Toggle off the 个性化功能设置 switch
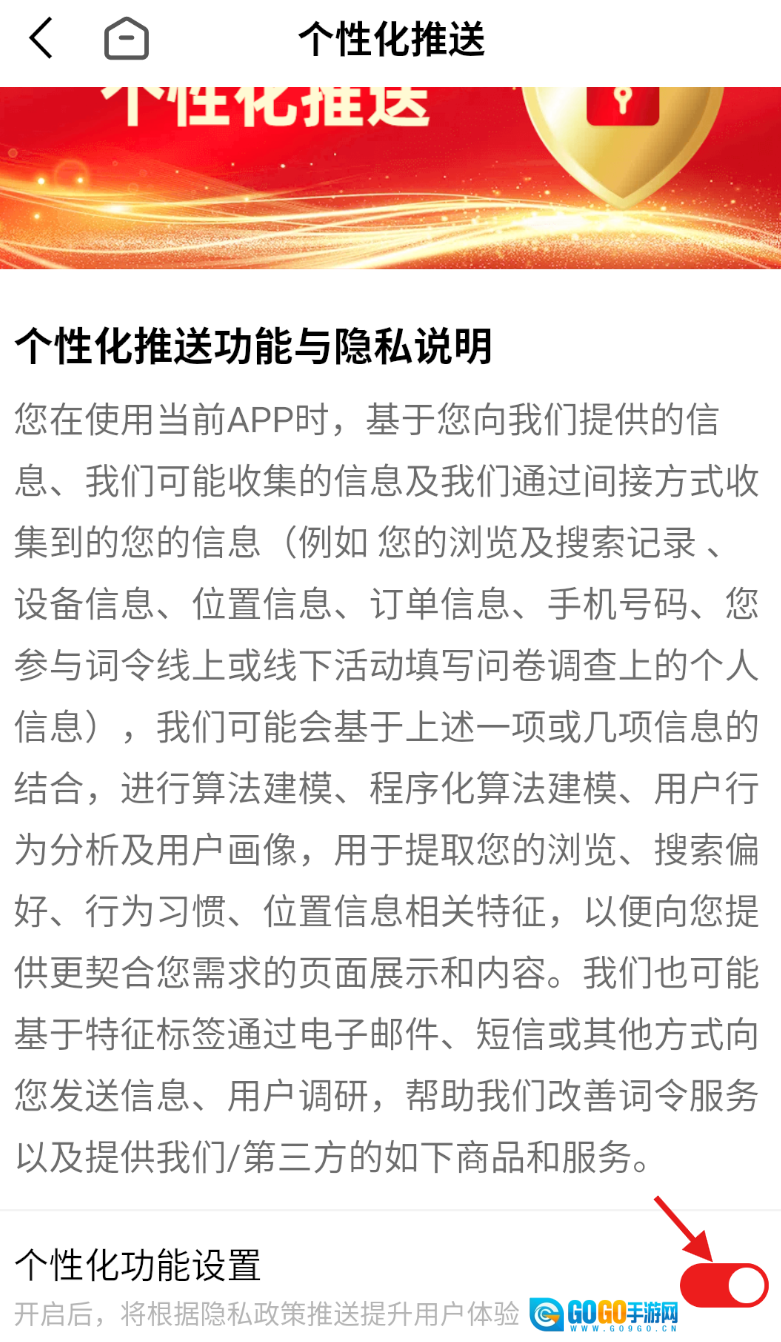 (x=723, y=1284)
